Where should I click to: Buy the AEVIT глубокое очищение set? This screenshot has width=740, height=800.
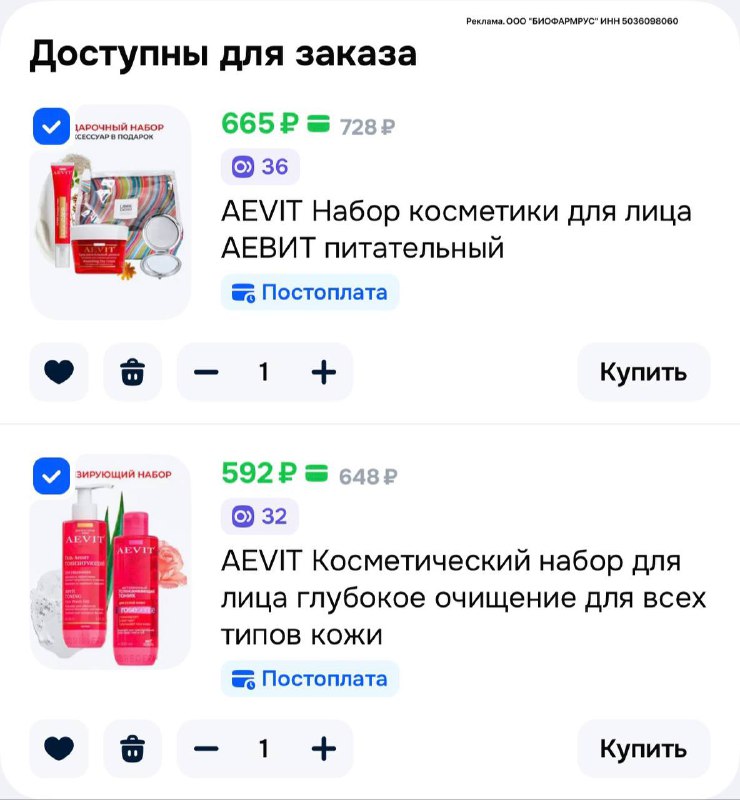[643, 749]
